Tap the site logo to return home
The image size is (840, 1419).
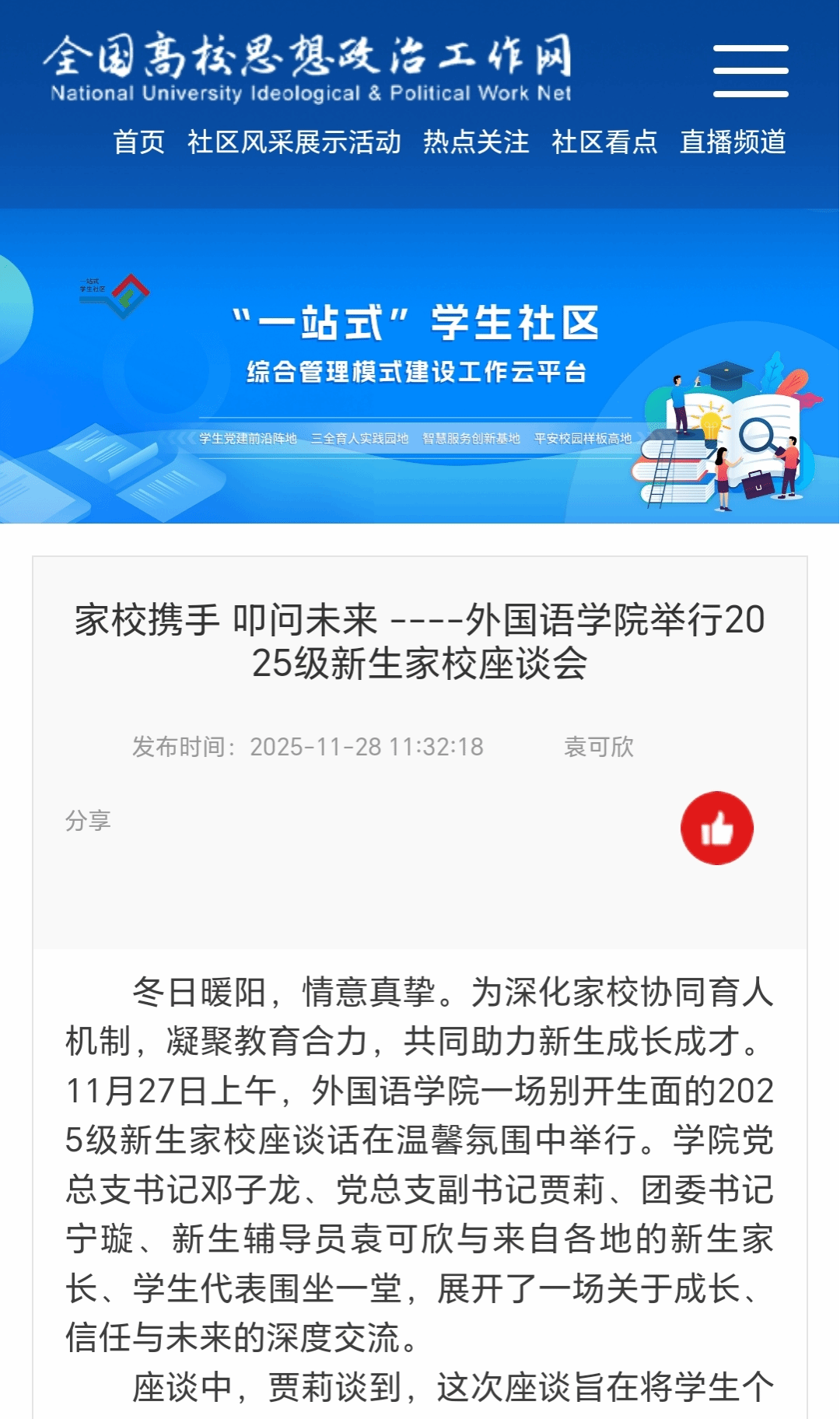tap(310, 68)
